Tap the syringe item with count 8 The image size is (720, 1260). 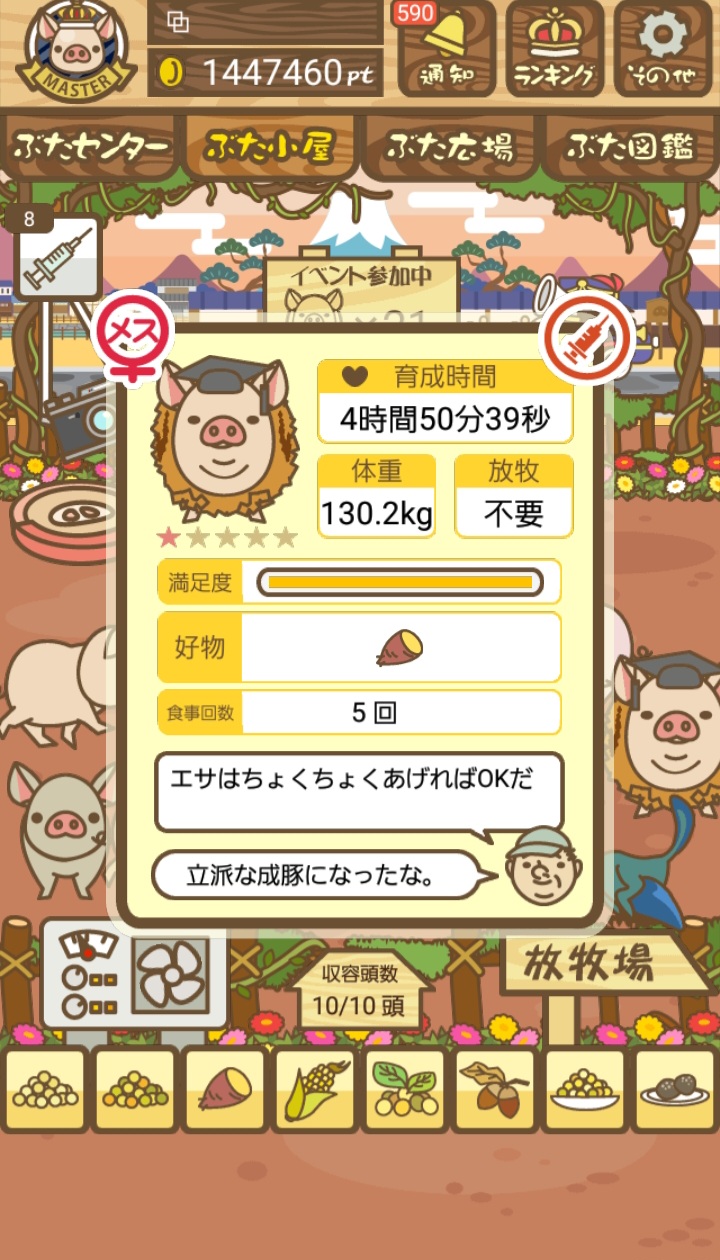click(58, 258)
